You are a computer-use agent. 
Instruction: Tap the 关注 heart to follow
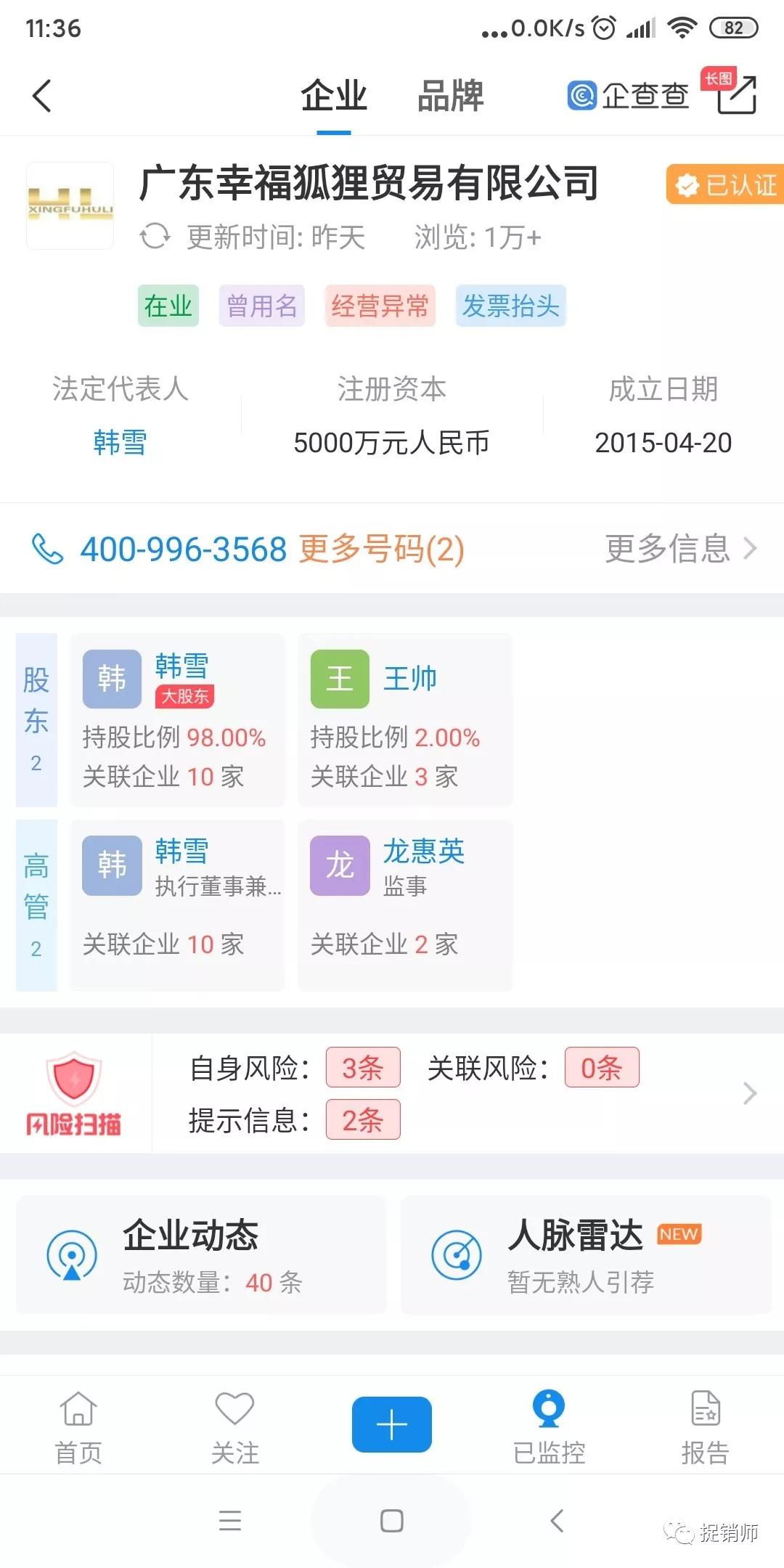click(234, 1427)
